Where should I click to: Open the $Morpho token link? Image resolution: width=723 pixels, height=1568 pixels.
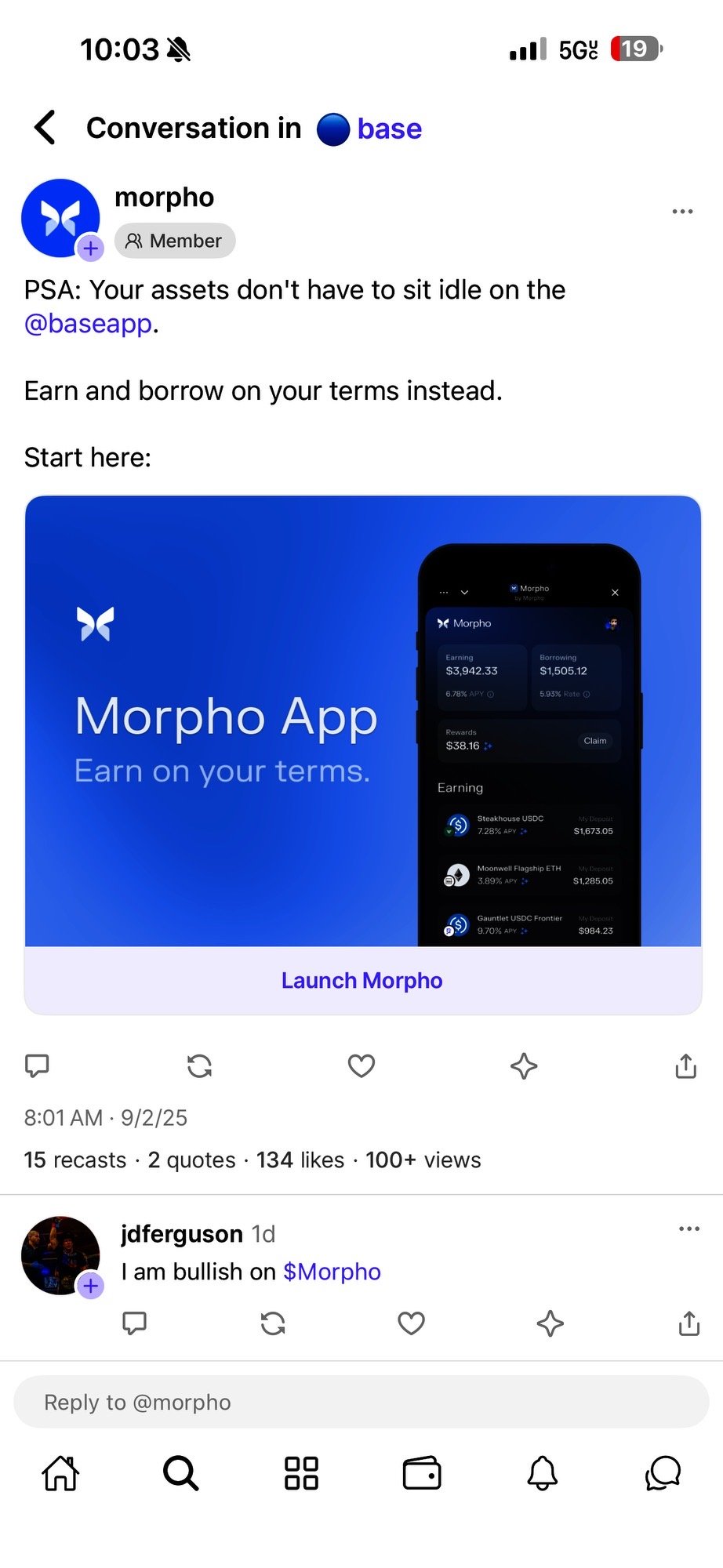(x=332, y=1272)
